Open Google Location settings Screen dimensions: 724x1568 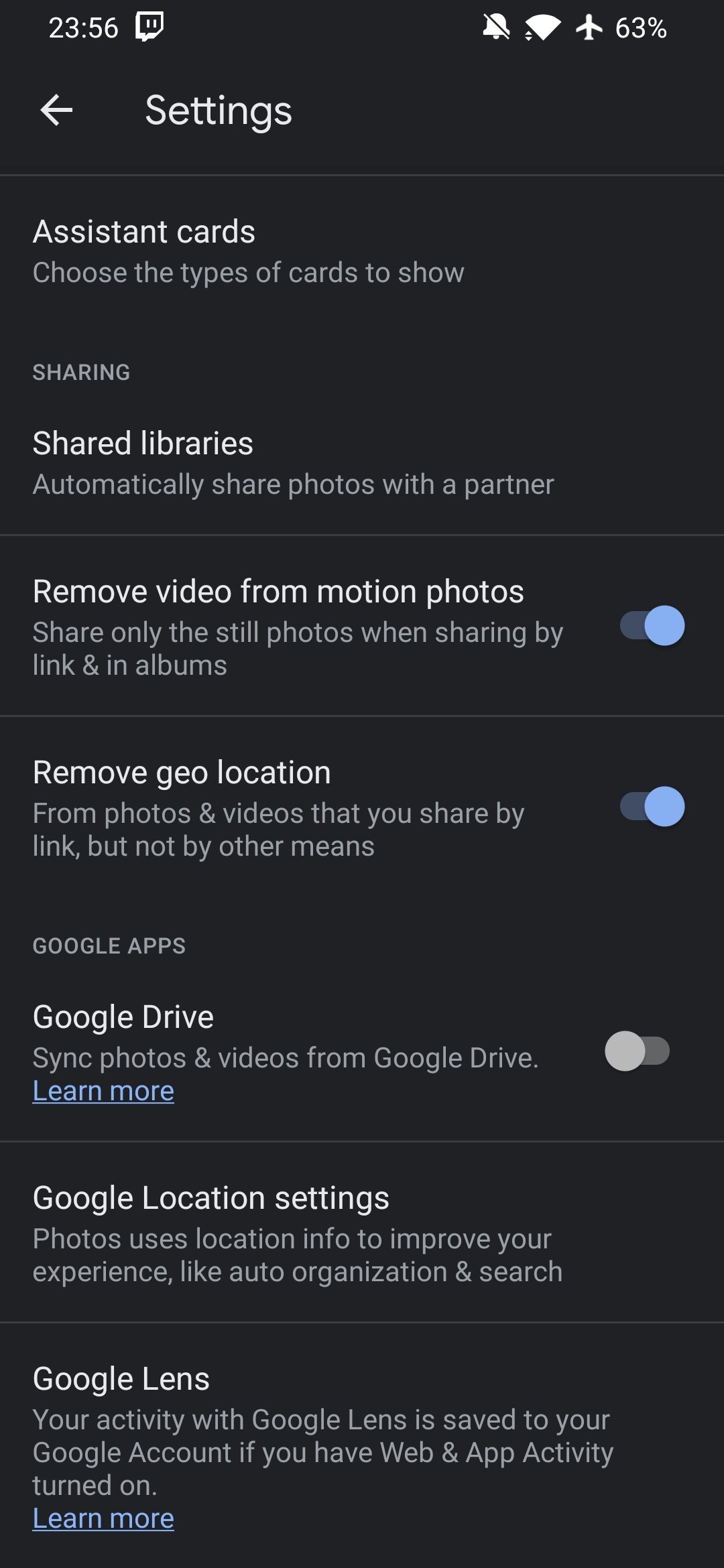362,1232
